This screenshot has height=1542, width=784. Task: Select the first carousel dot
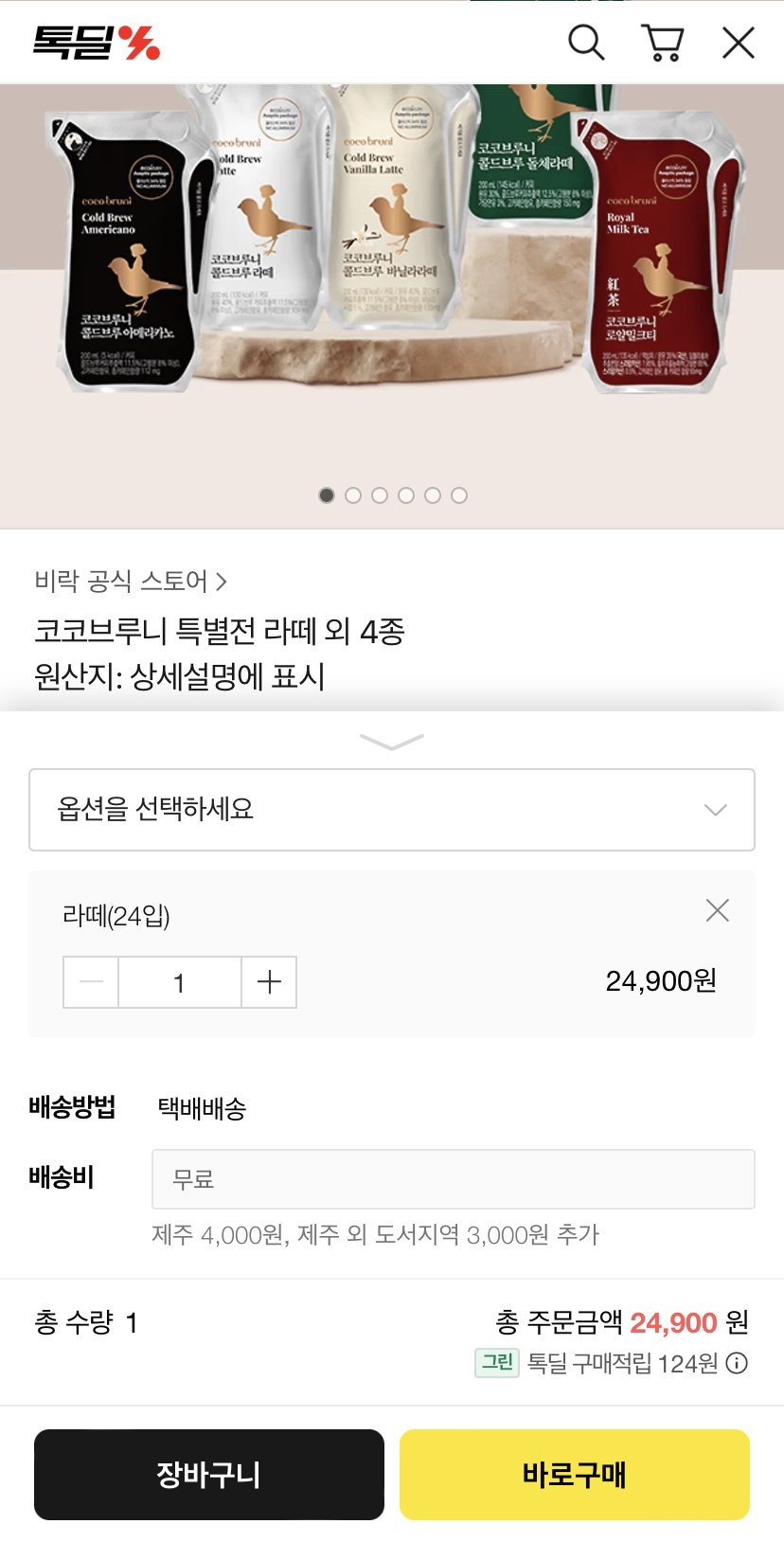tap(326, 494)
